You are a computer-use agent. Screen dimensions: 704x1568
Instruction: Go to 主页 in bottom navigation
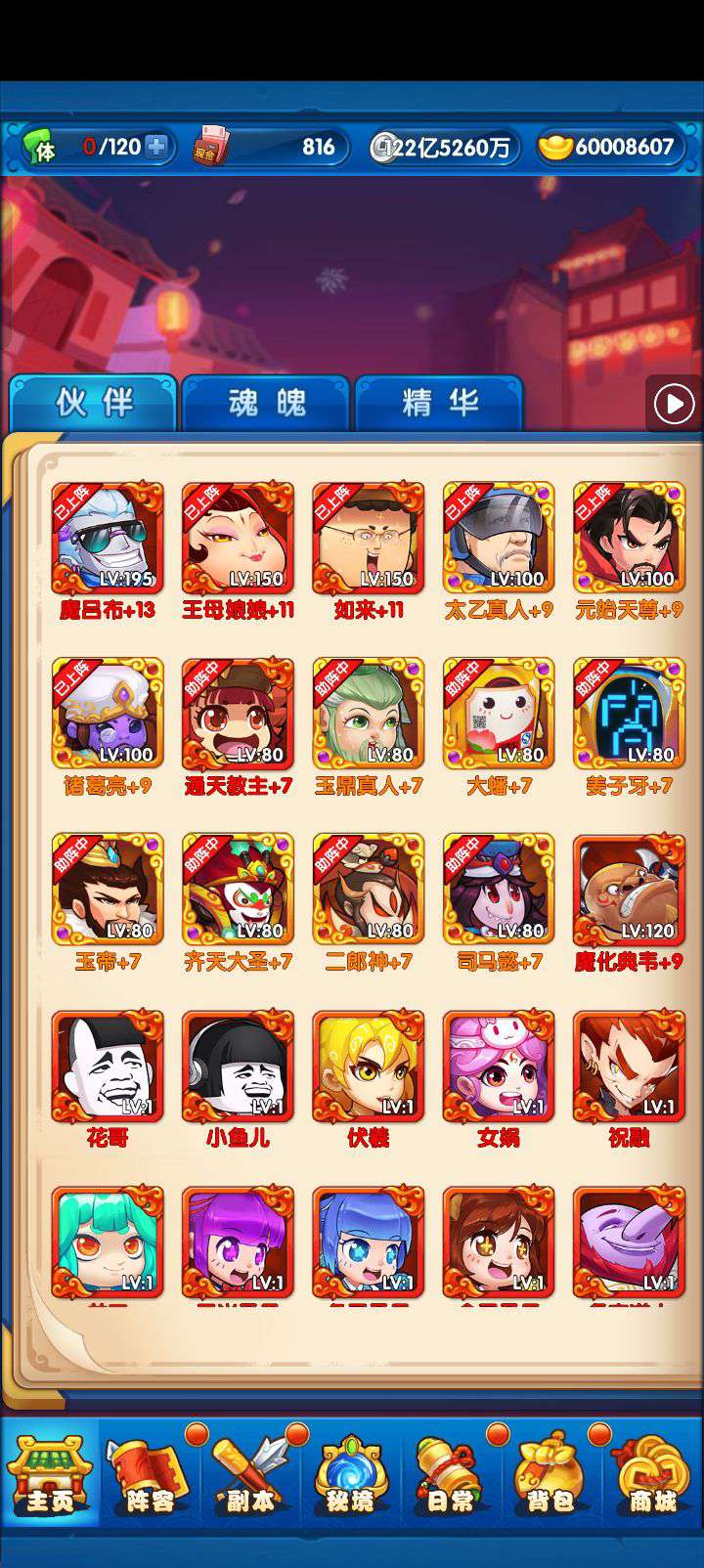click(x=50, y=1474)
